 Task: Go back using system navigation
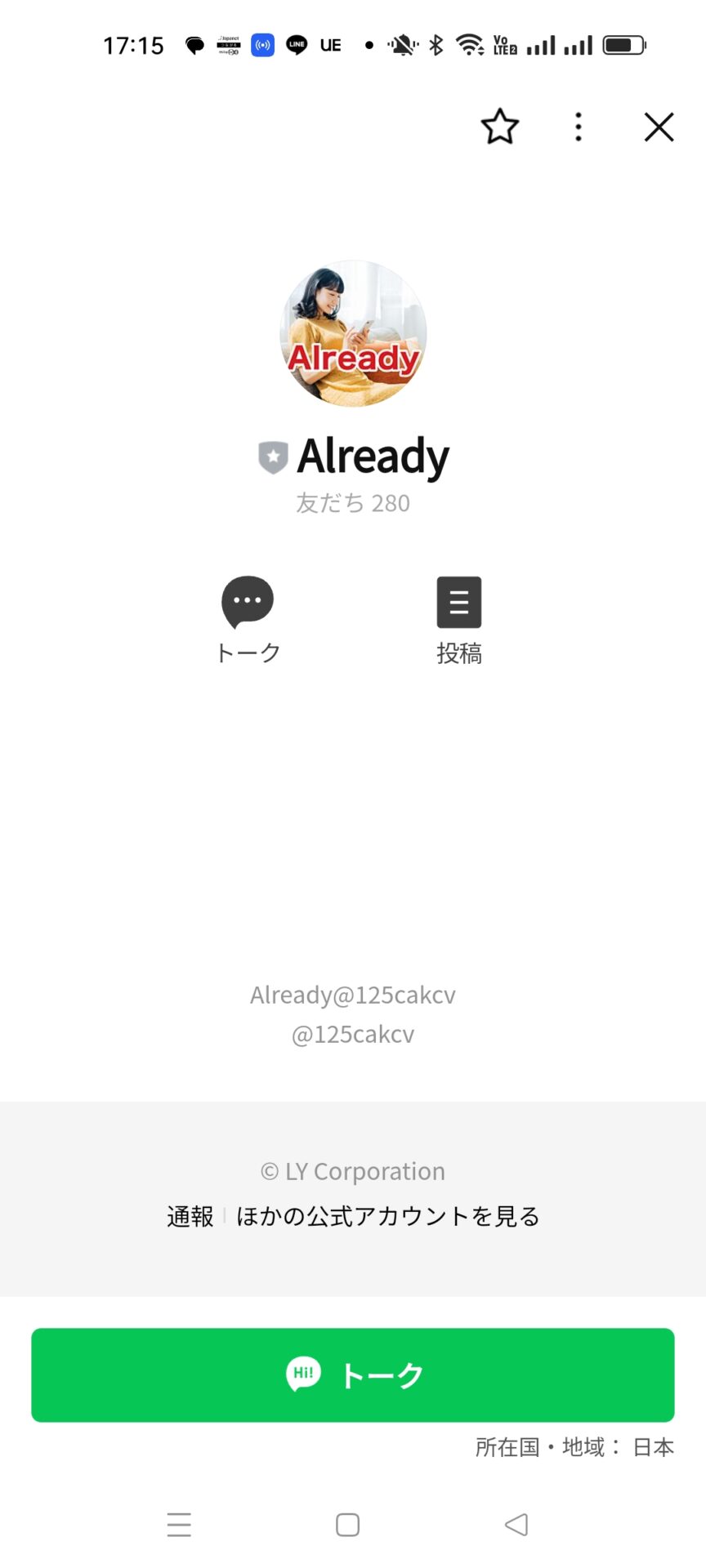[516, 1525]
